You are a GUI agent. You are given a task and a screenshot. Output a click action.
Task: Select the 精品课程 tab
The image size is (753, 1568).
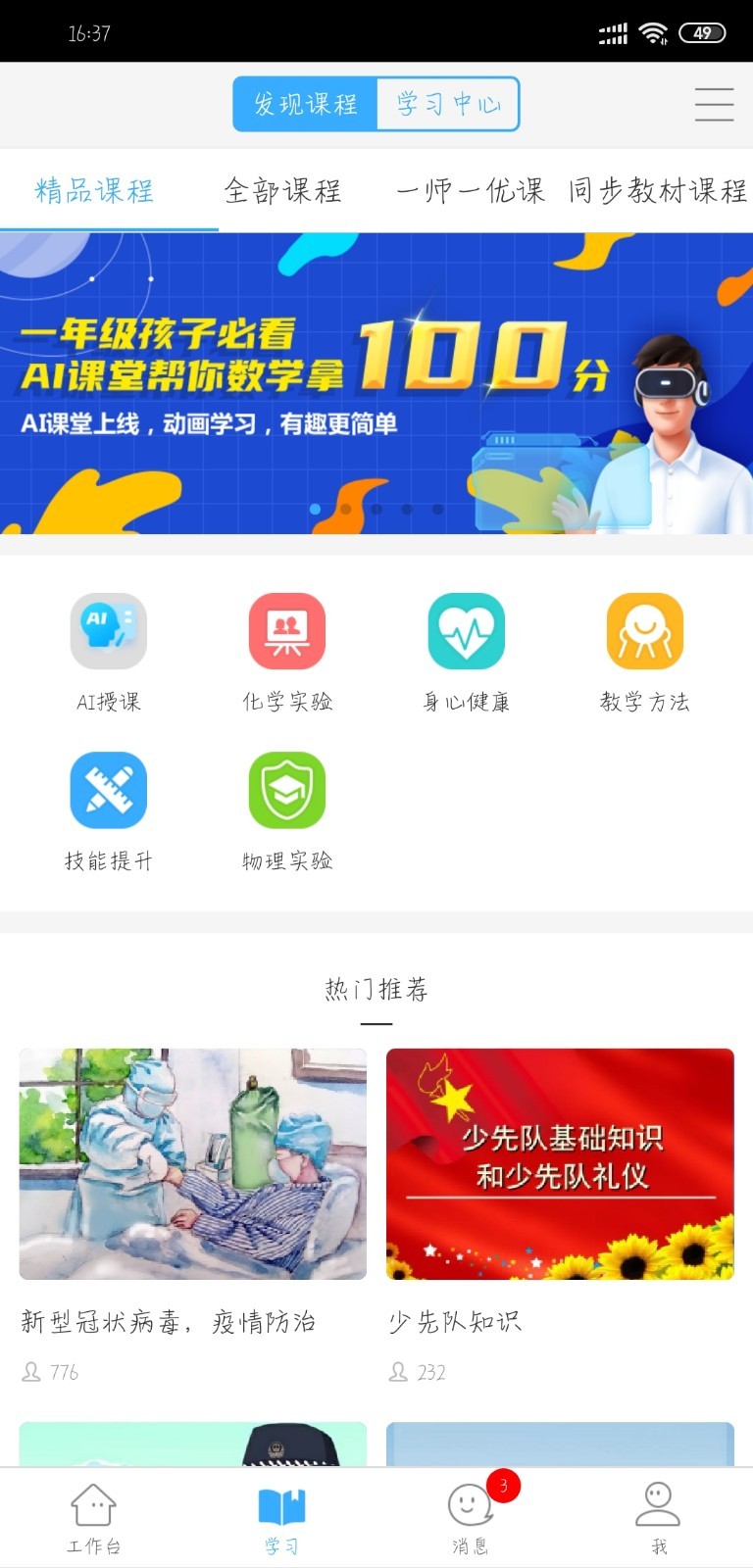[x=94, y=190]
